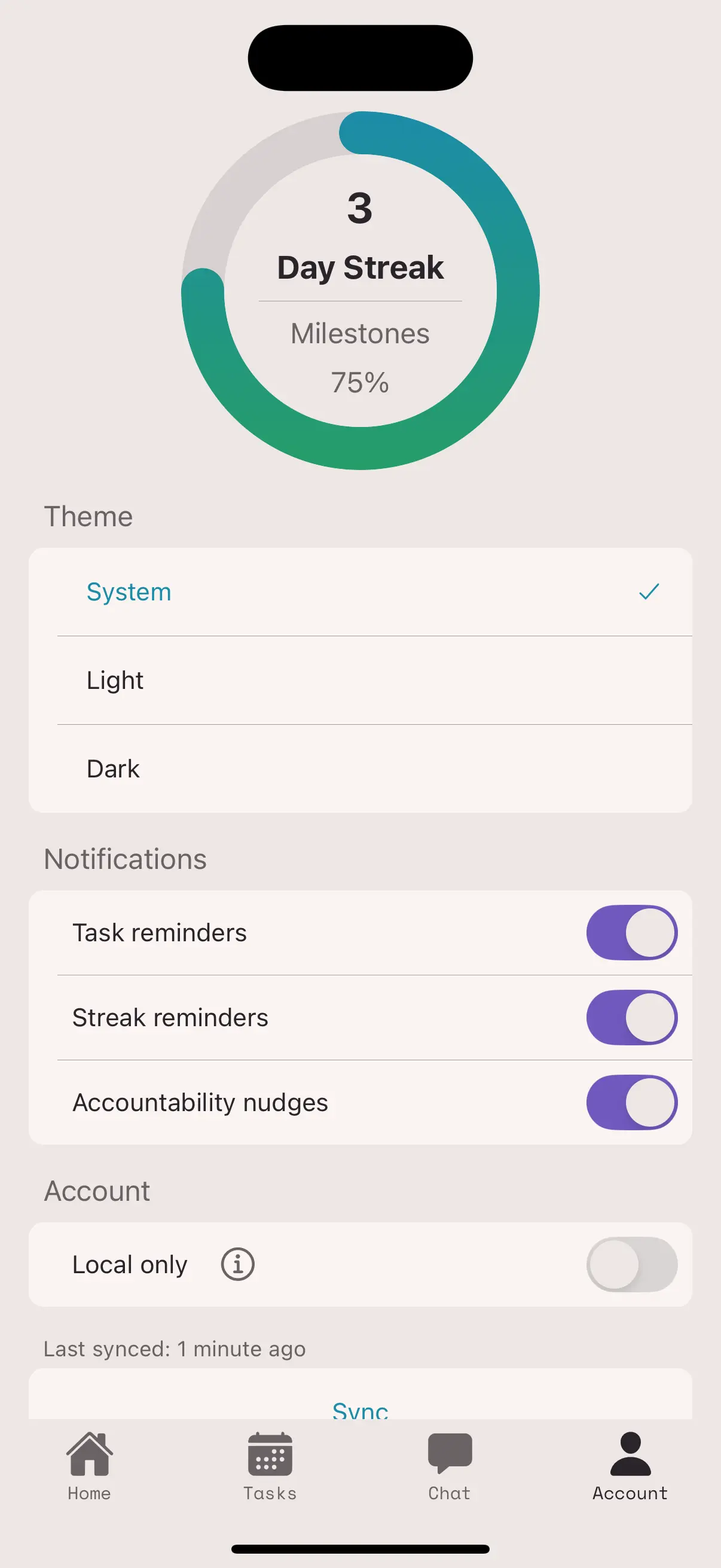This screenshot has width=721, height=1568.
Task: Tap the 3 Day Streak counter
Action: point(360,237)
